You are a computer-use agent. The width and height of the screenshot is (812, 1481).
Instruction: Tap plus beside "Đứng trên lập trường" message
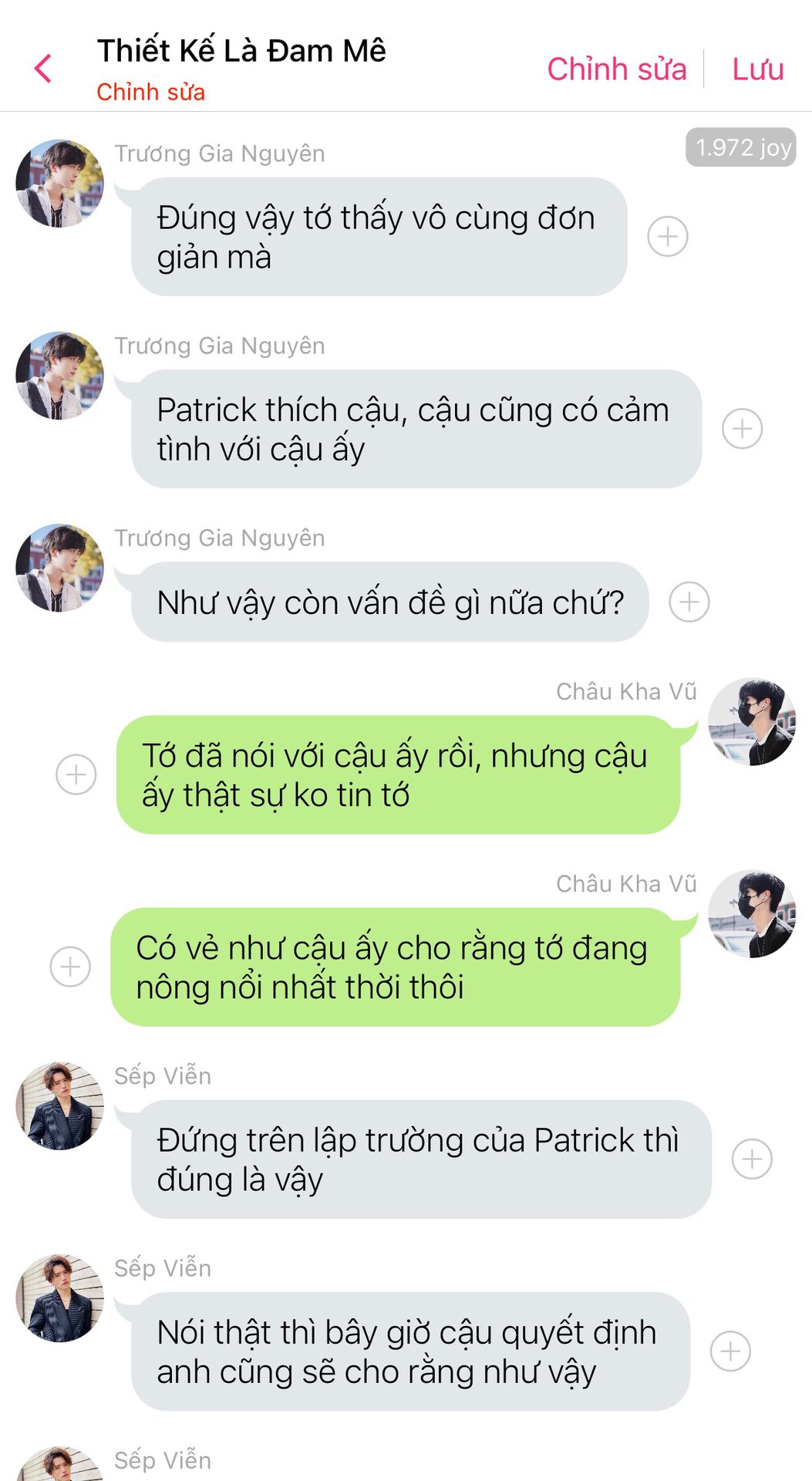tap(752, 1159)
